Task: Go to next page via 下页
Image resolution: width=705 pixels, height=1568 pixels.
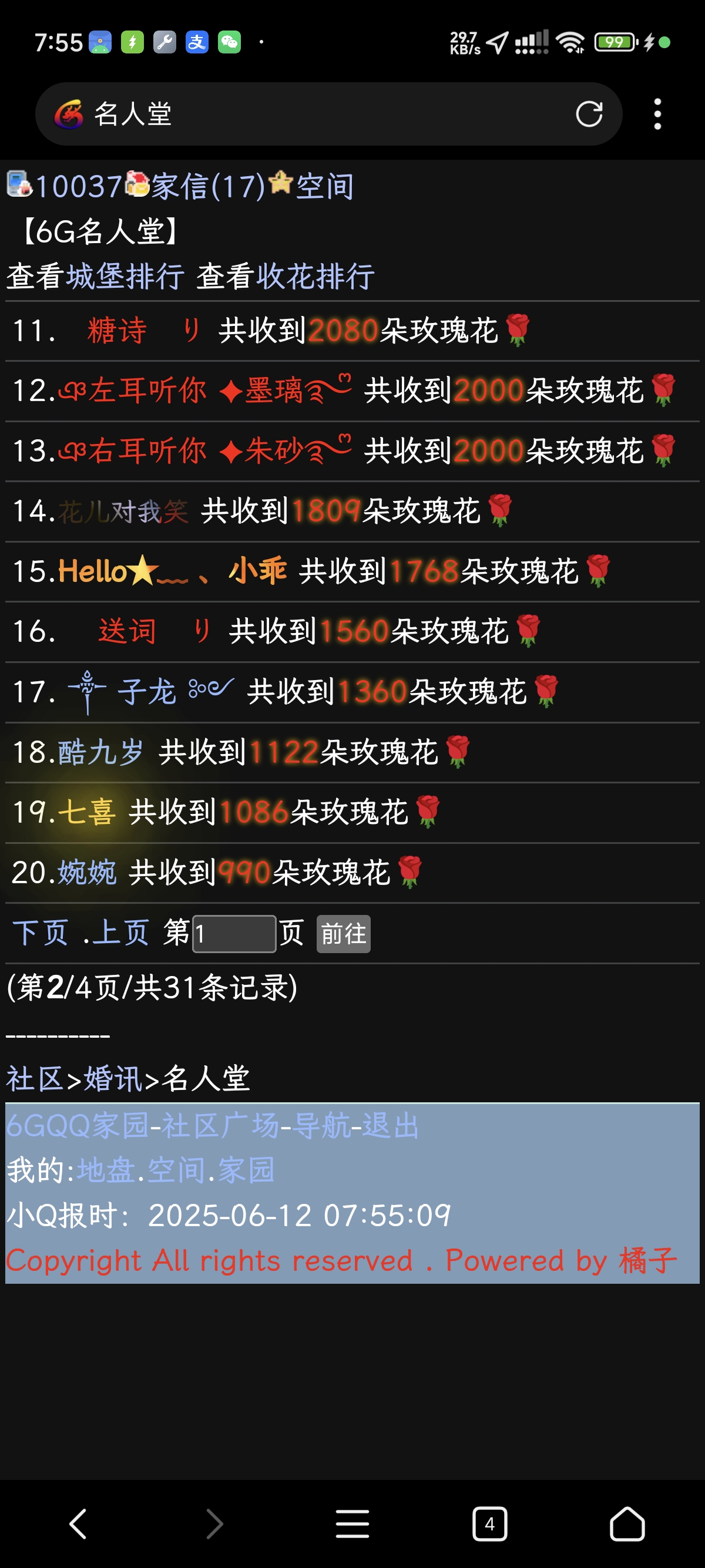Action: pos(40,933)
